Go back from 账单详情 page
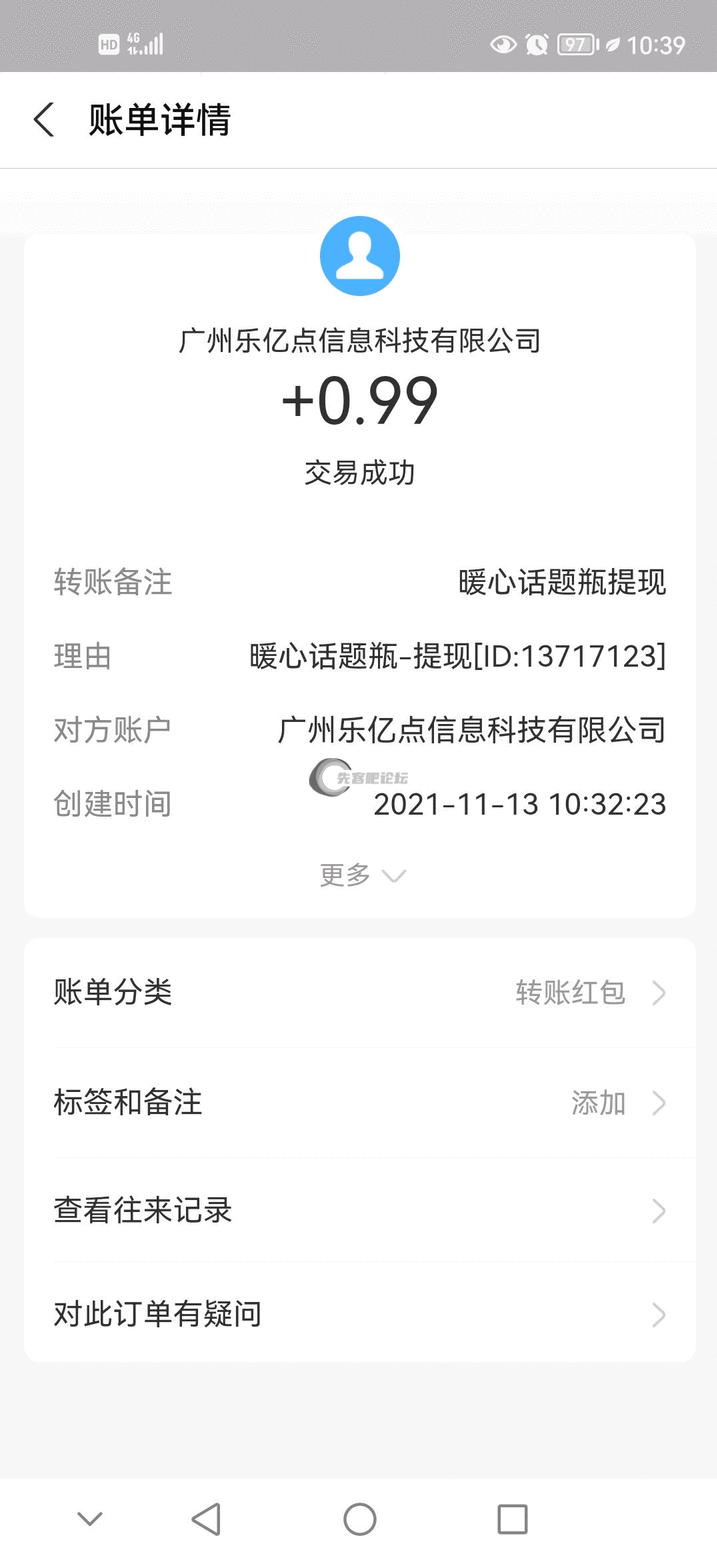Screen dimensions: 717x1555 pyautogui.click(x=44, y=120)
